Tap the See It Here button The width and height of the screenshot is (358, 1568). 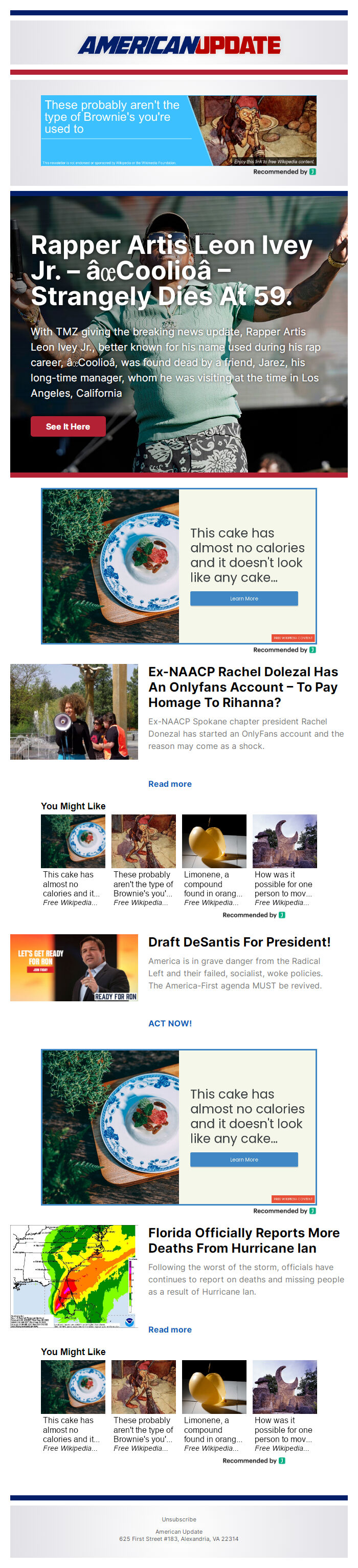pos(68,426)
